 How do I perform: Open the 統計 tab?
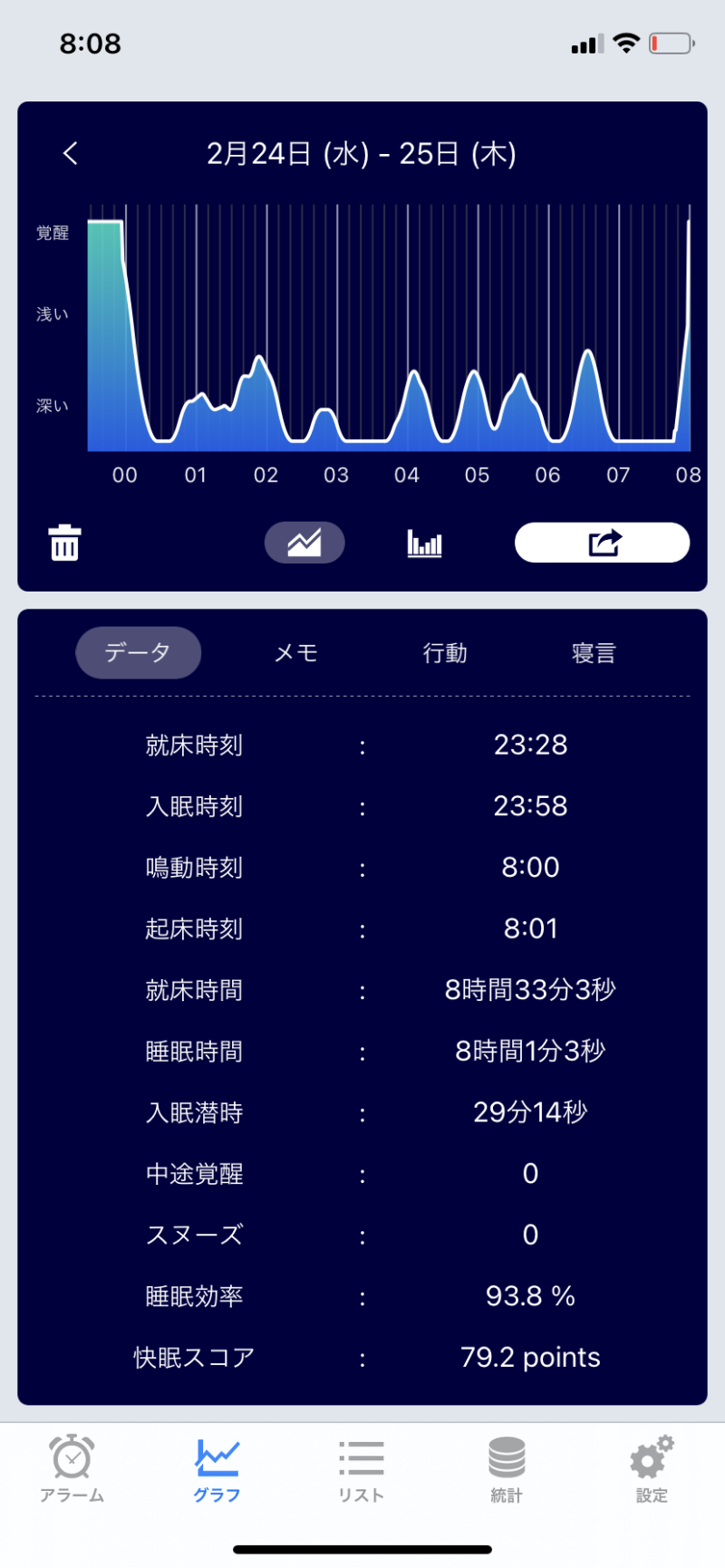coord(507,1469)
